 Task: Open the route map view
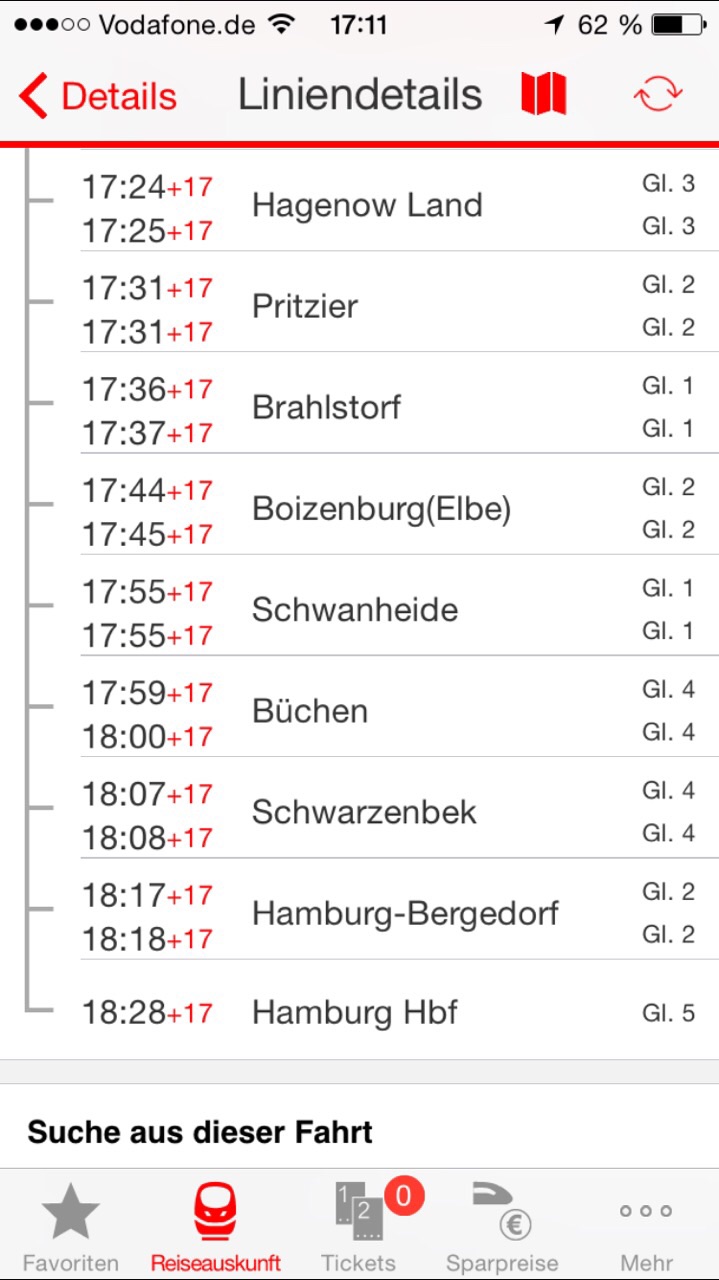pyautogui.click(x=544, y=95)
